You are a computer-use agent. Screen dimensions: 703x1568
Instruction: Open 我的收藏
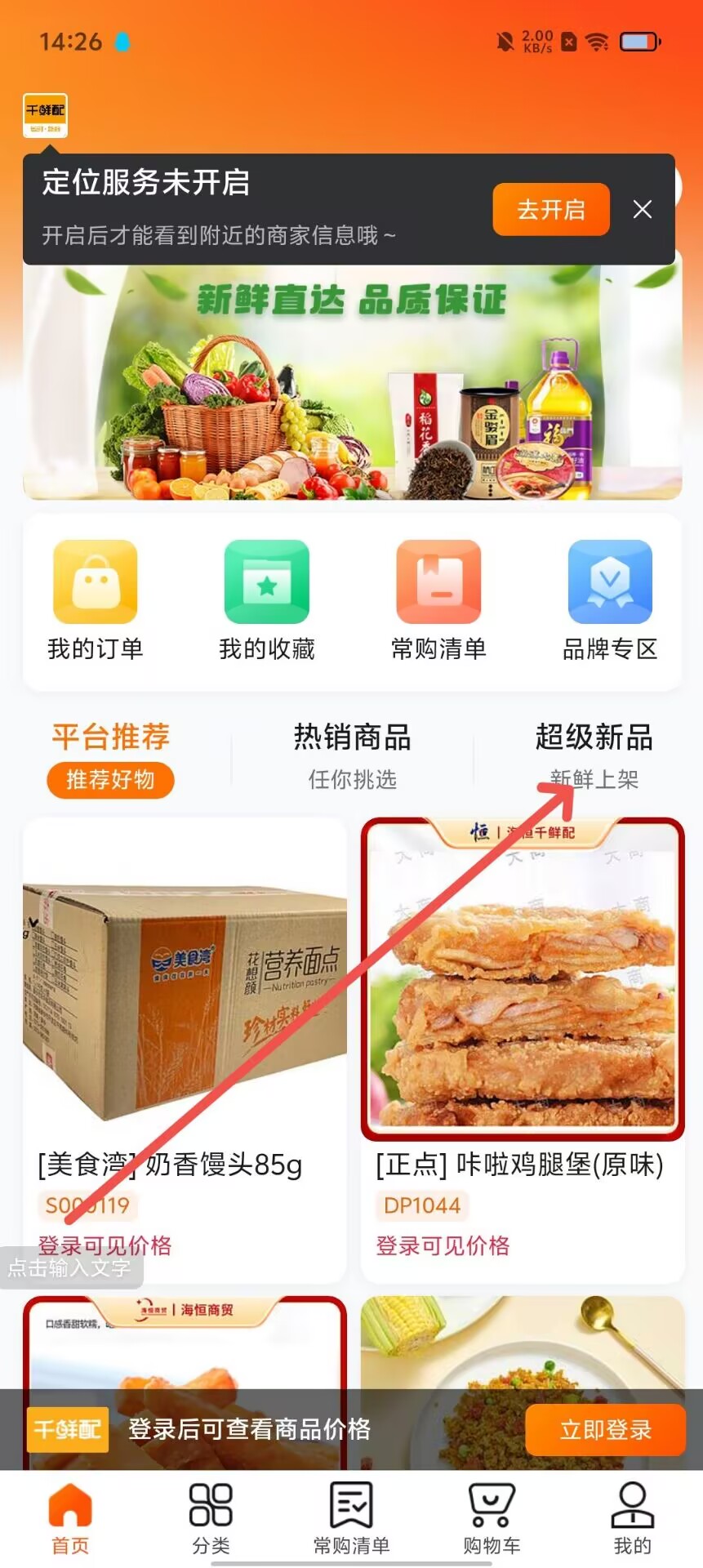click(267, 600)
